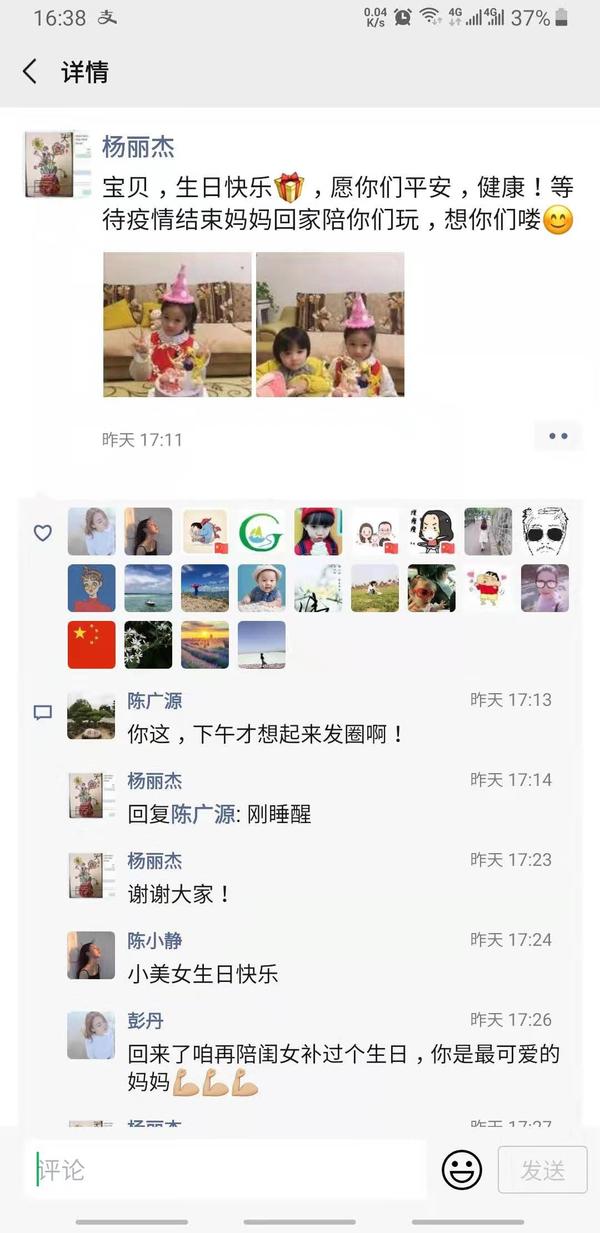Viewport: 600px width, 1233px height.
Task: Open 陈小静's profile name link
Action: click(154, 941)
